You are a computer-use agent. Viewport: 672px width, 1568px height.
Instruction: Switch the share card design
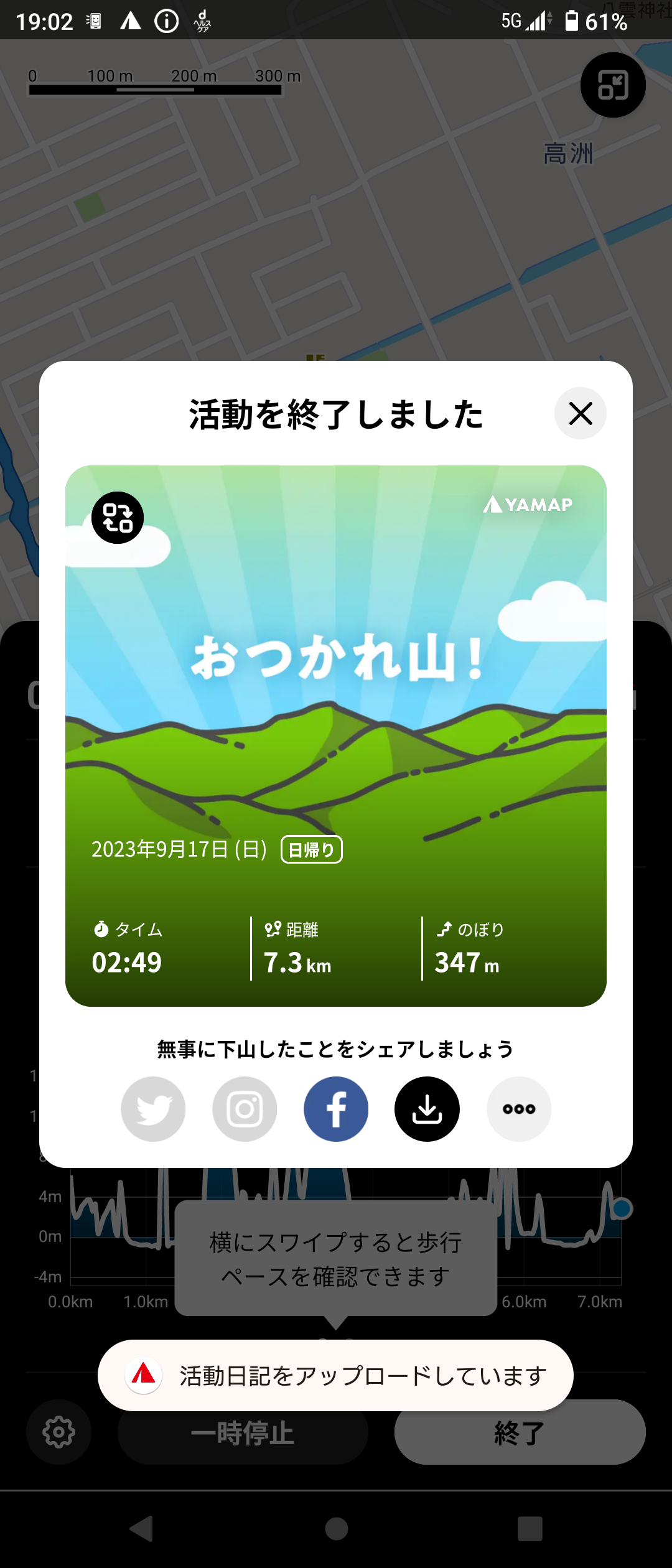[x=118, y=518]
